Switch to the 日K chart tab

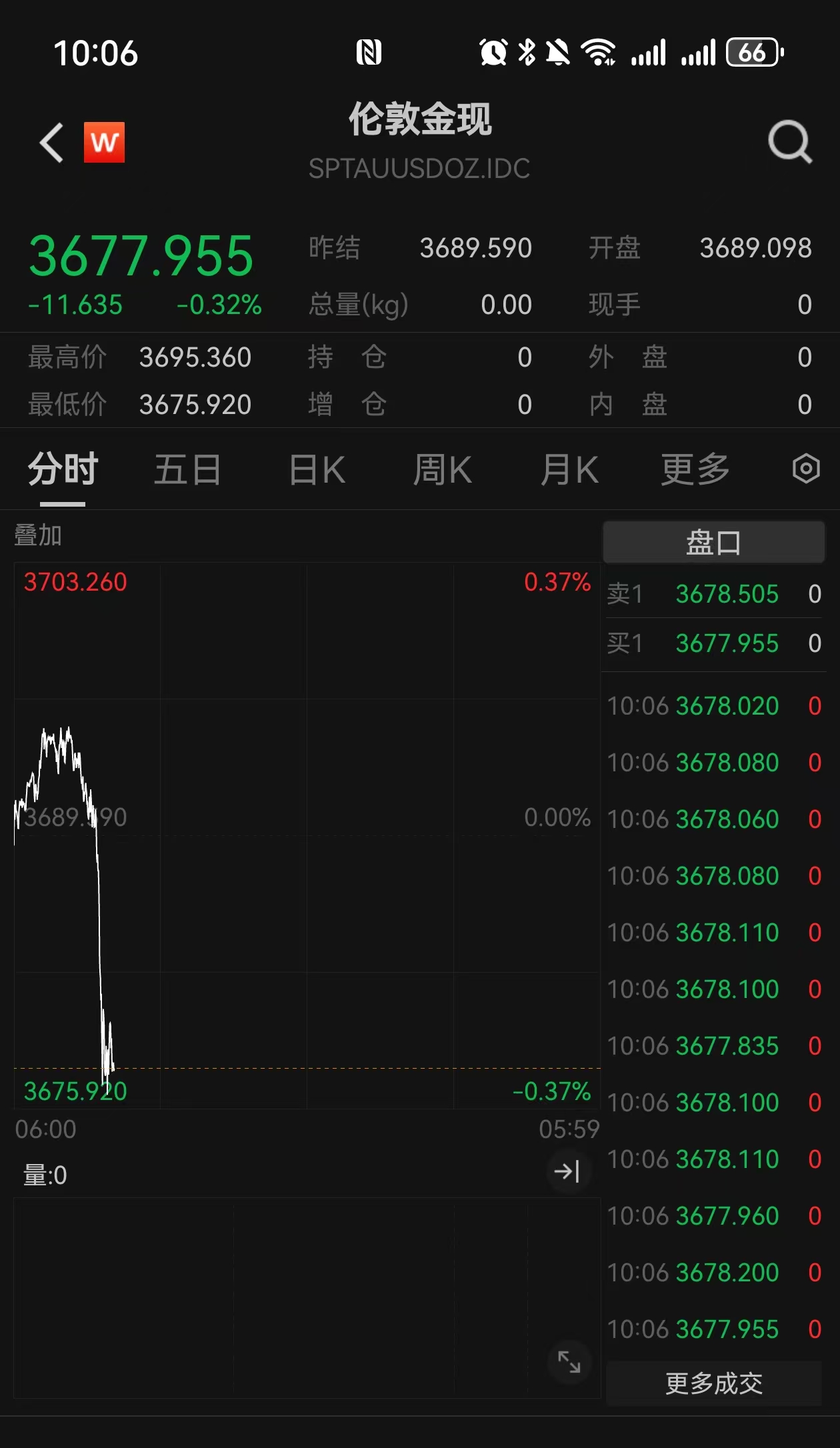pyautogui.click(x=317, y=470)
